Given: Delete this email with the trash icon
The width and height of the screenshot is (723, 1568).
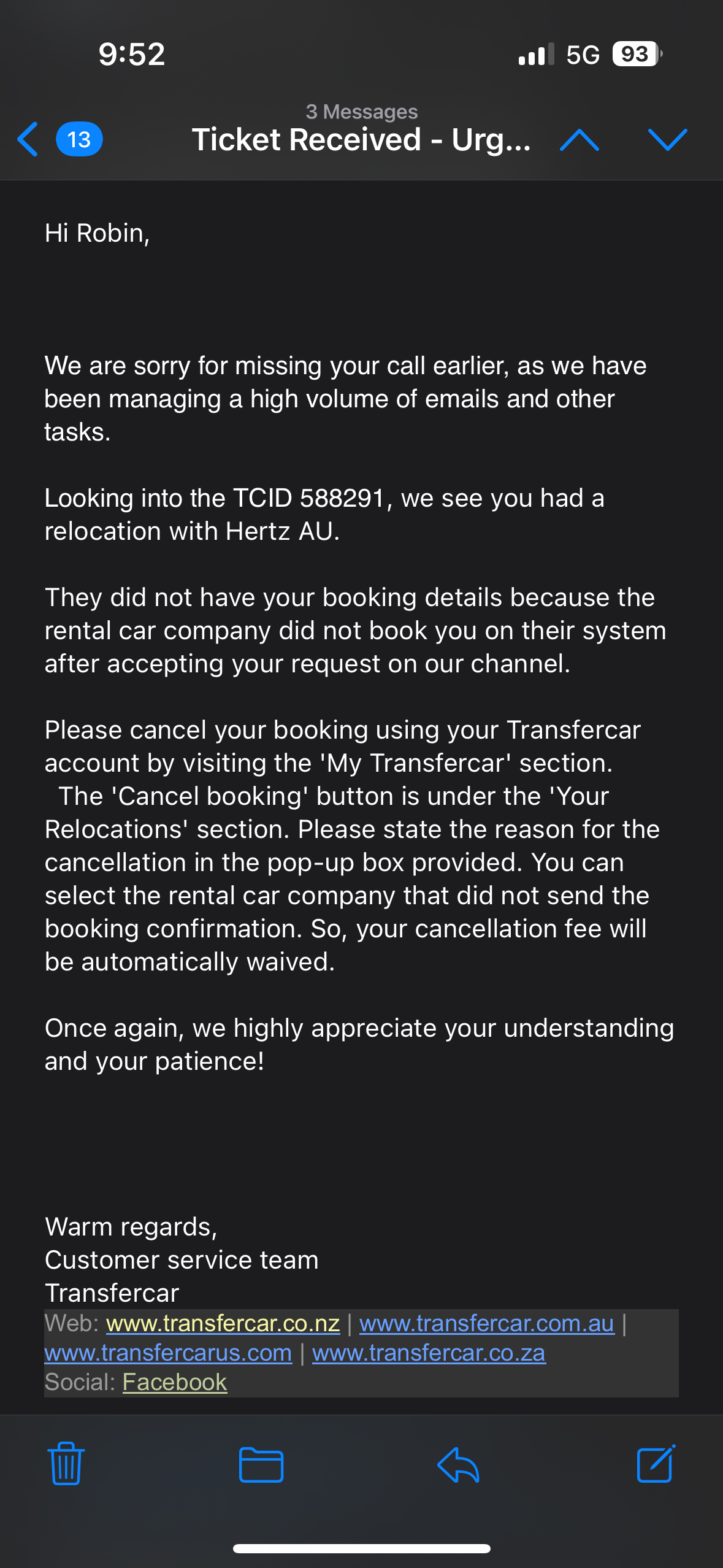Looking at the screenshot, I should pyautogui.click(x=66, y=1463).
